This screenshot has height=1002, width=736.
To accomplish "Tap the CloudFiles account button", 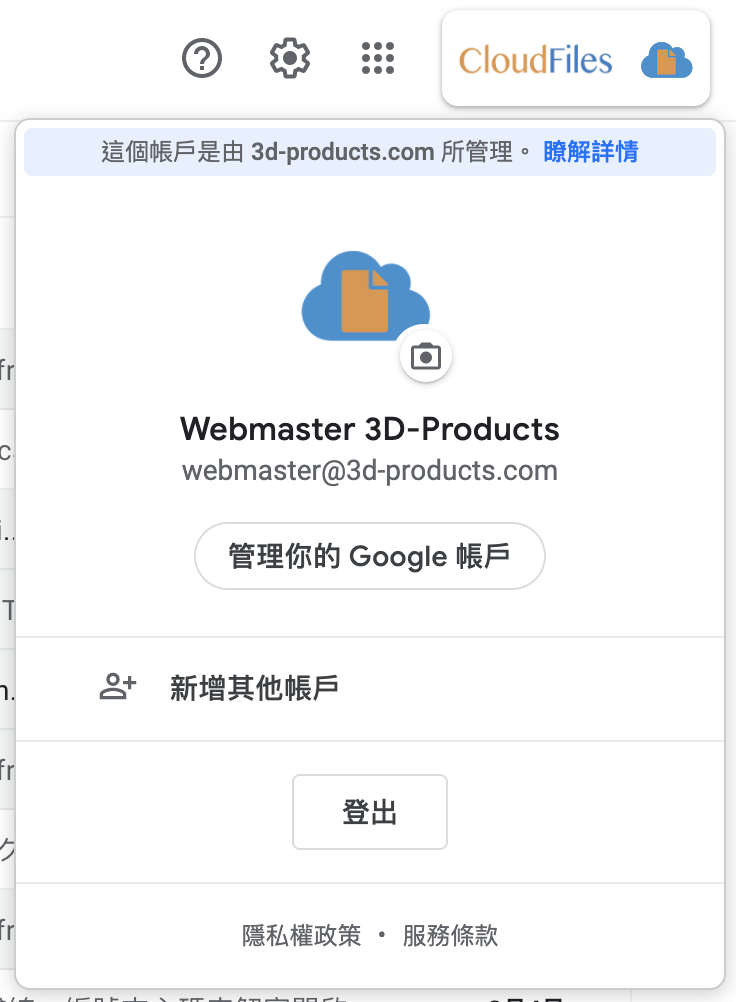I will click(575, 60).
